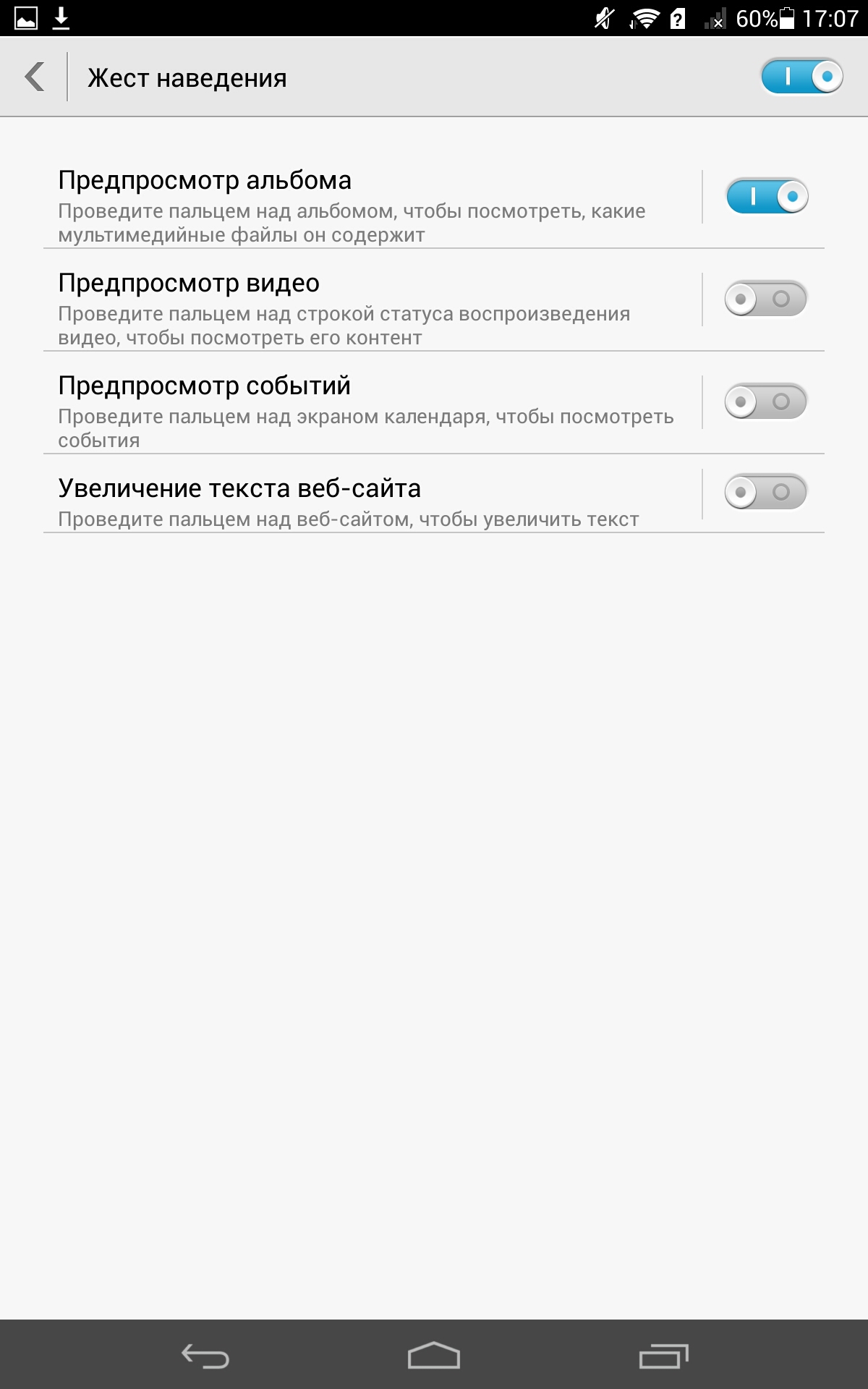Tap the system home button
The width and height of the screenshot is (868, 1389).
[434, 1356]
